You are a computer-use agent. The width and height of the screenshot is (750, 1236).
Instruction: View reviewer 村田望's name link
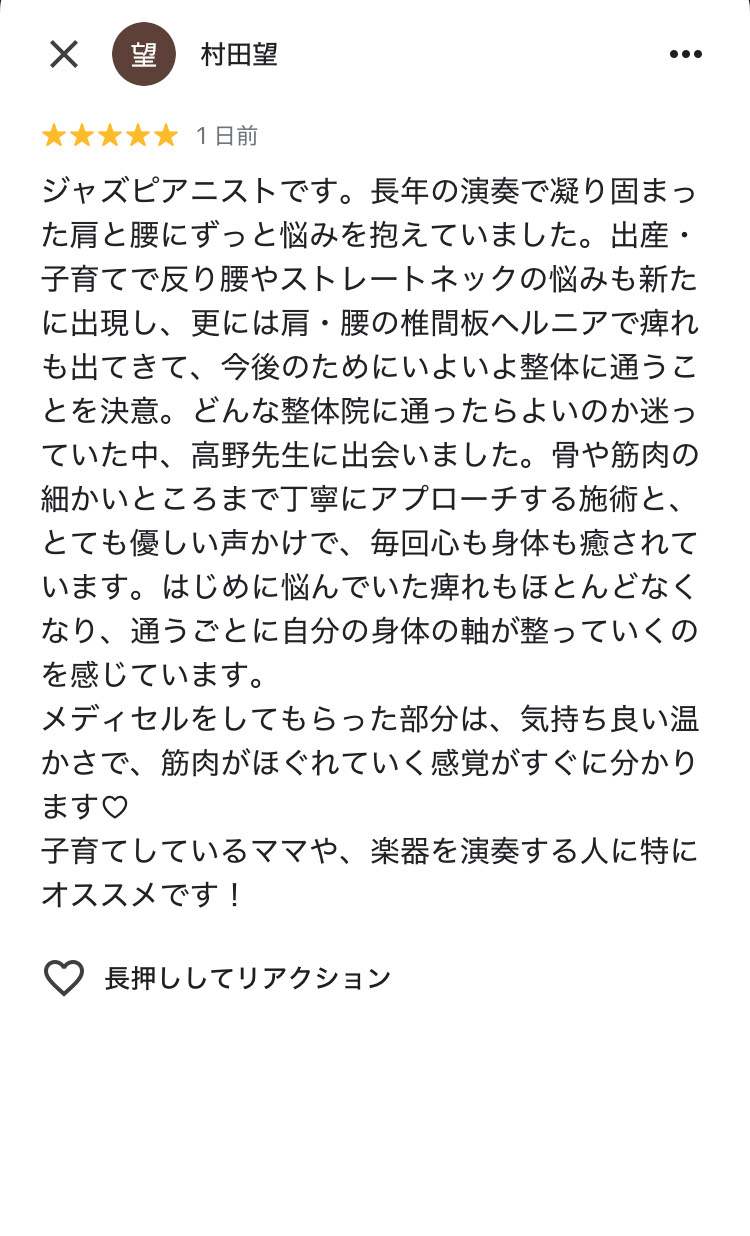(239, 54)
